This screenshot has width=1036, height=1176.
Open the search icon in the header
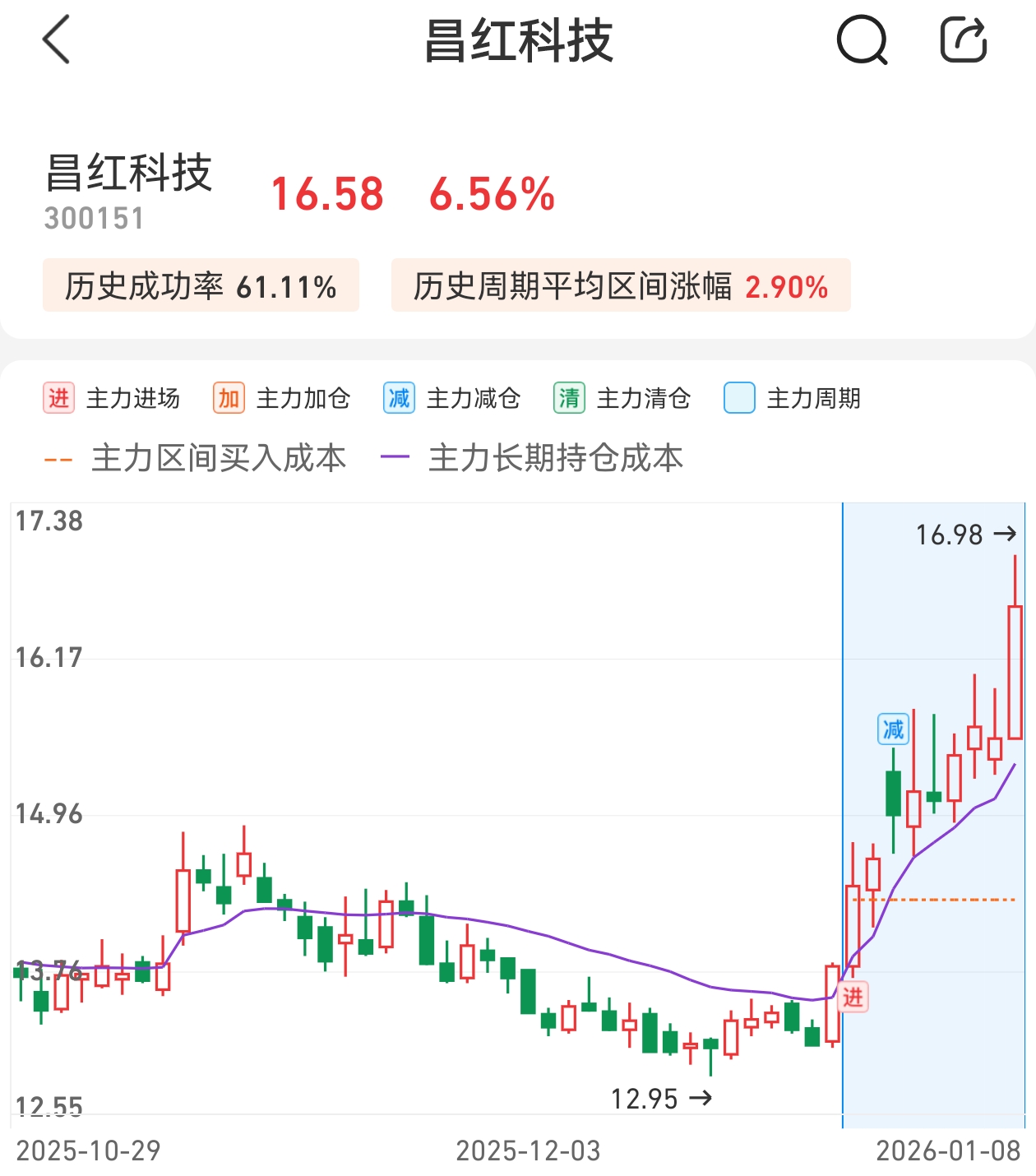click(862, 39)
